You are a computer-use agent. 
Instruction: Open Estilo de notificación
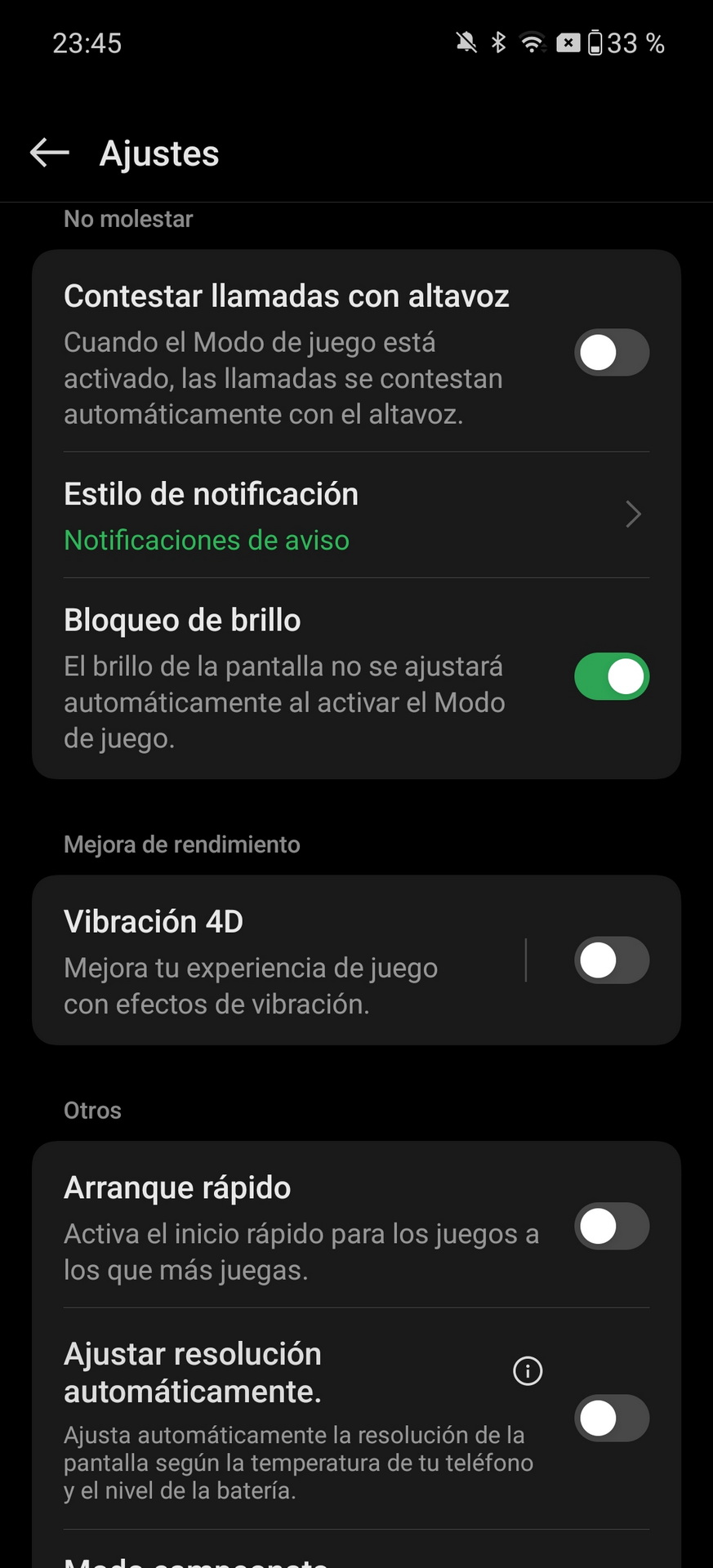coord(357,515)
